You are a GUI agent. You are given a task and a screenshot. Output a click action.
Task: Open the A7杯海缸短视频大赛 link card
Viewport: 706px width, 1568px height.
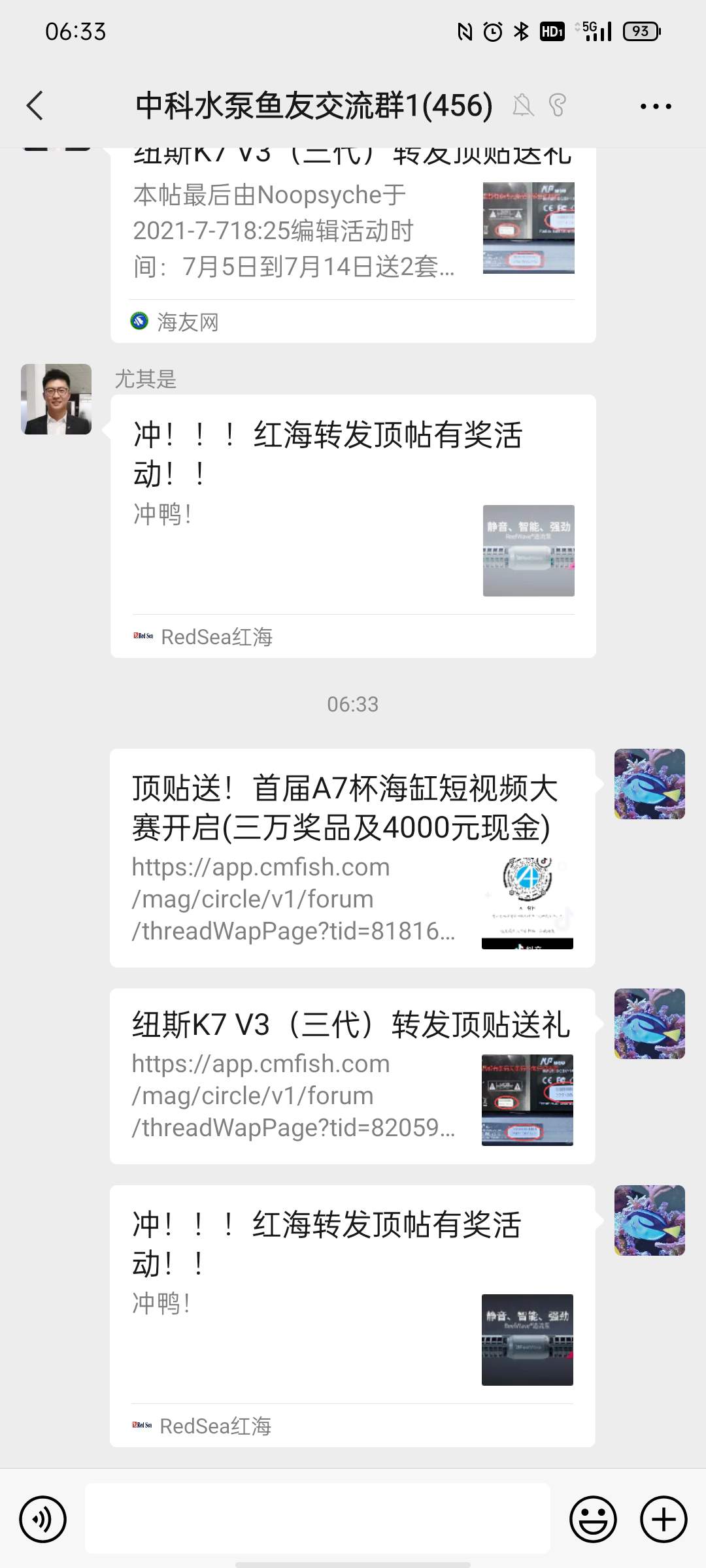click(352, 857)
